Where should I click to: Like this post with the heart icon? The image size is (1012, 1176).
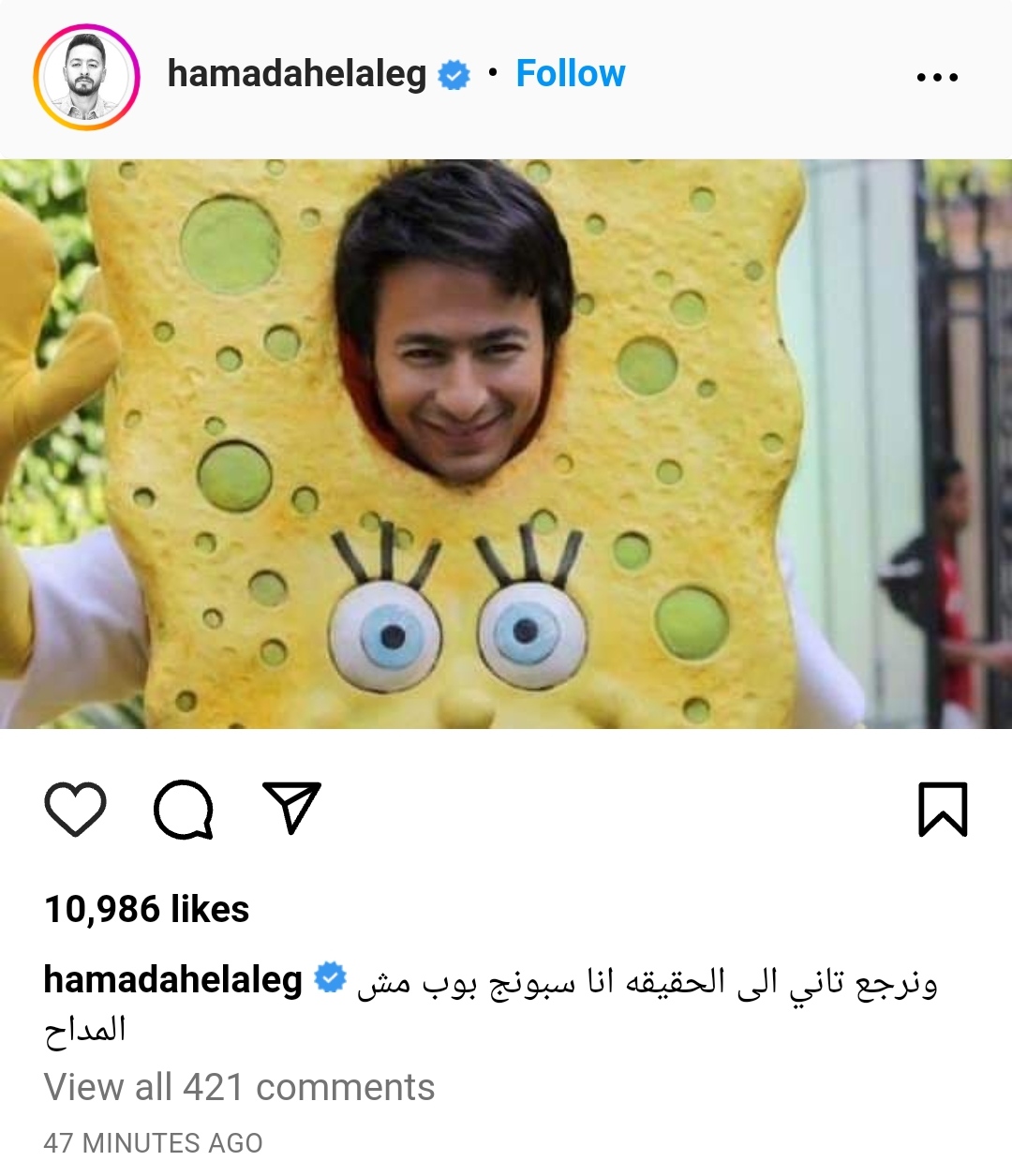pyautogui.click(x=75, y=810)
